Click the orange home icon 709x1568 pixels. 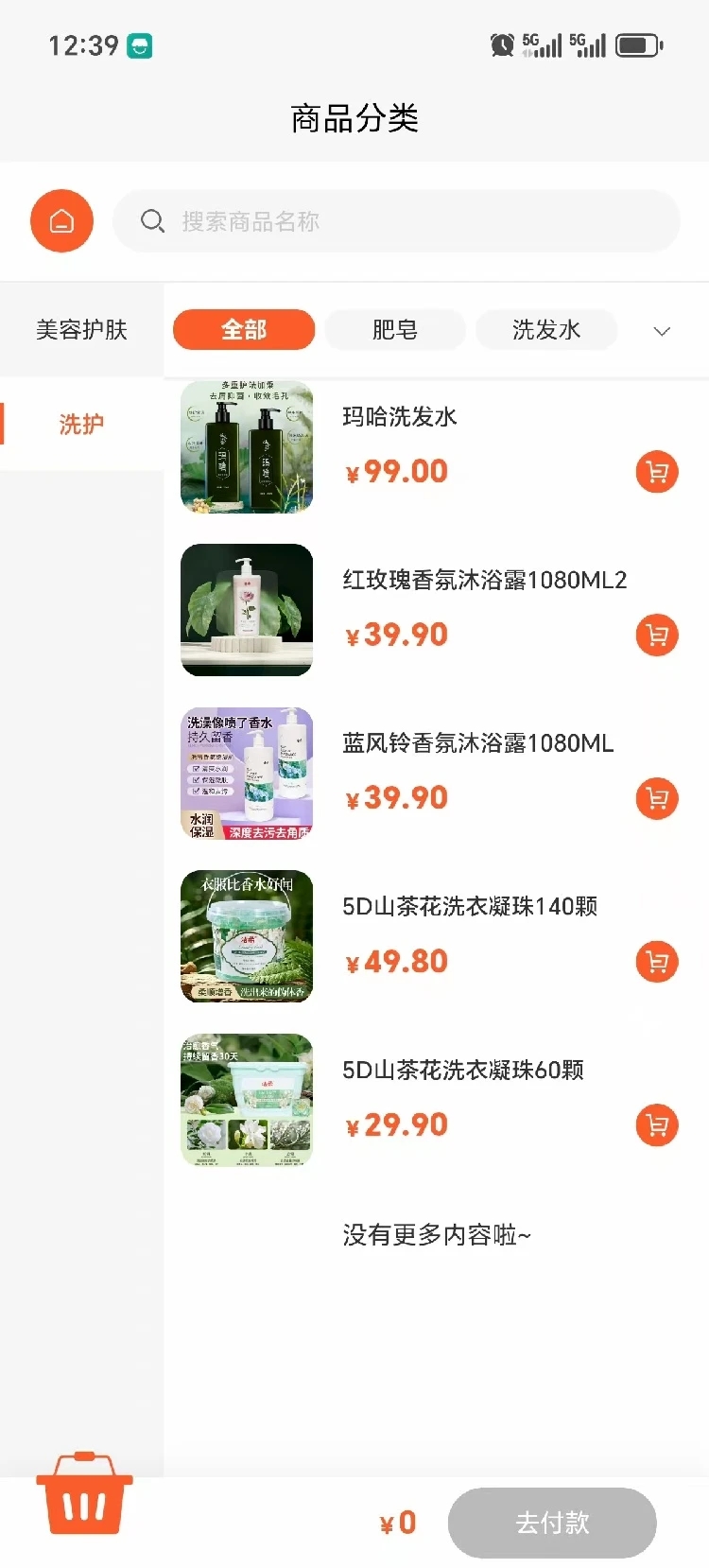point(61,220)
